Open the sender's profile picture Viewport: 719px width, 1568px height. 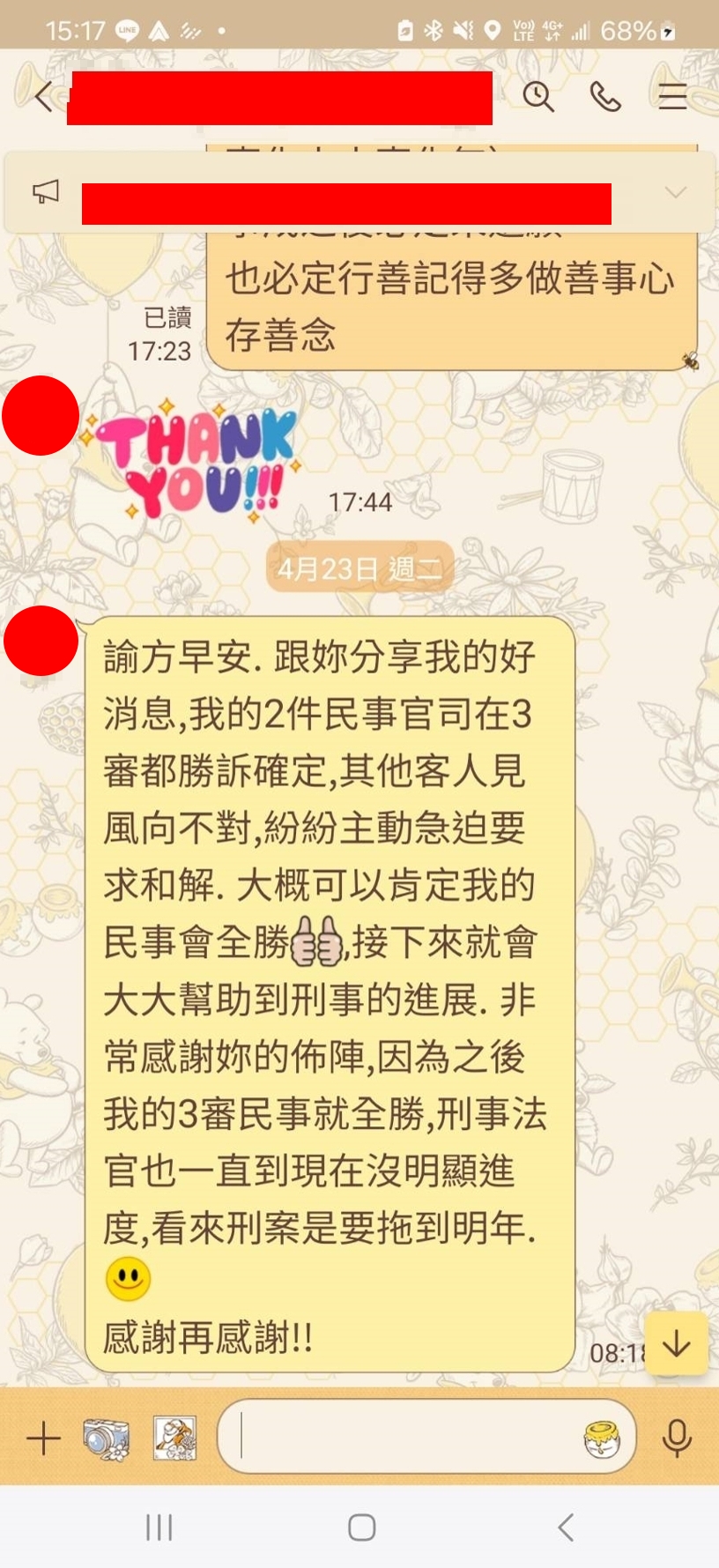tap(41, 641)
